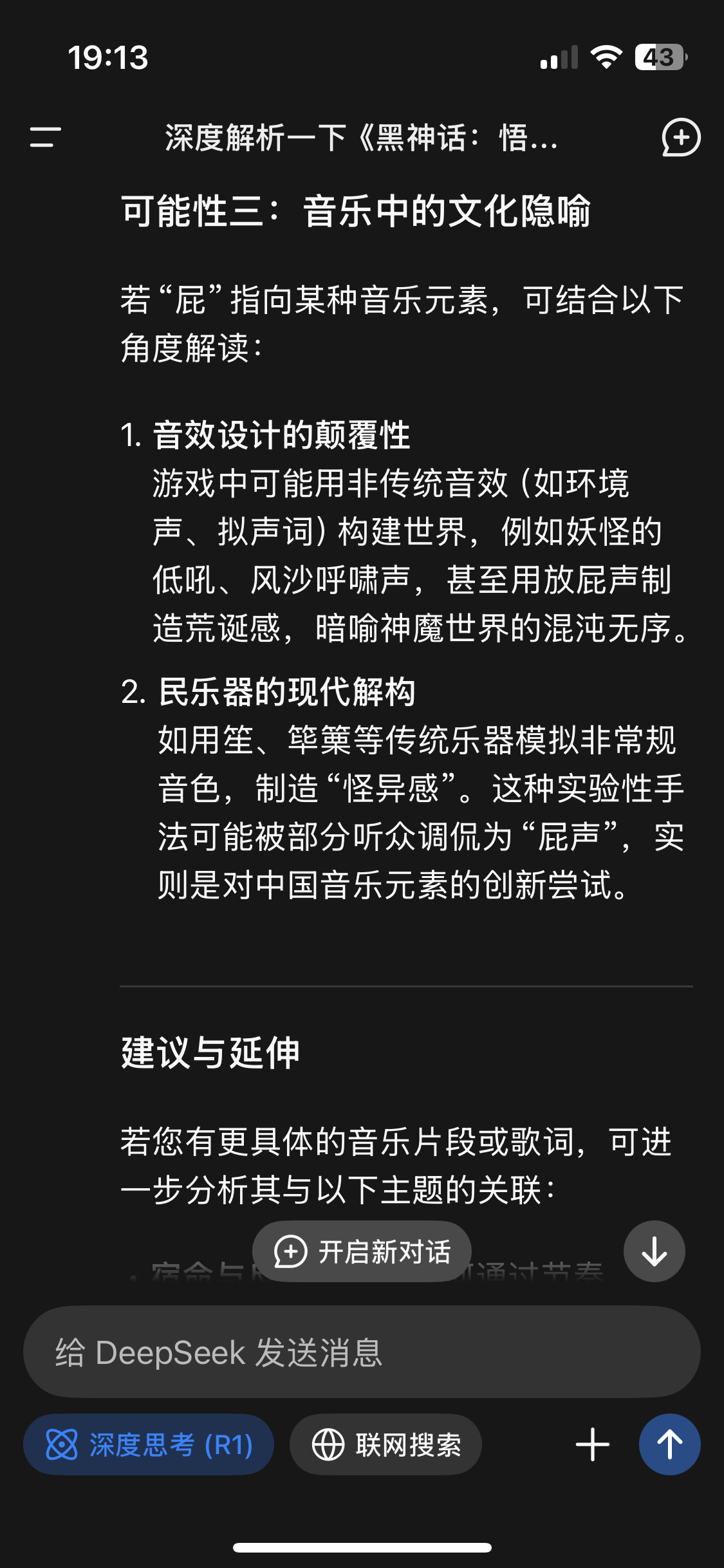
Task: Toggle 深度思考 (R1) mode
Action: click(149, 1445)
